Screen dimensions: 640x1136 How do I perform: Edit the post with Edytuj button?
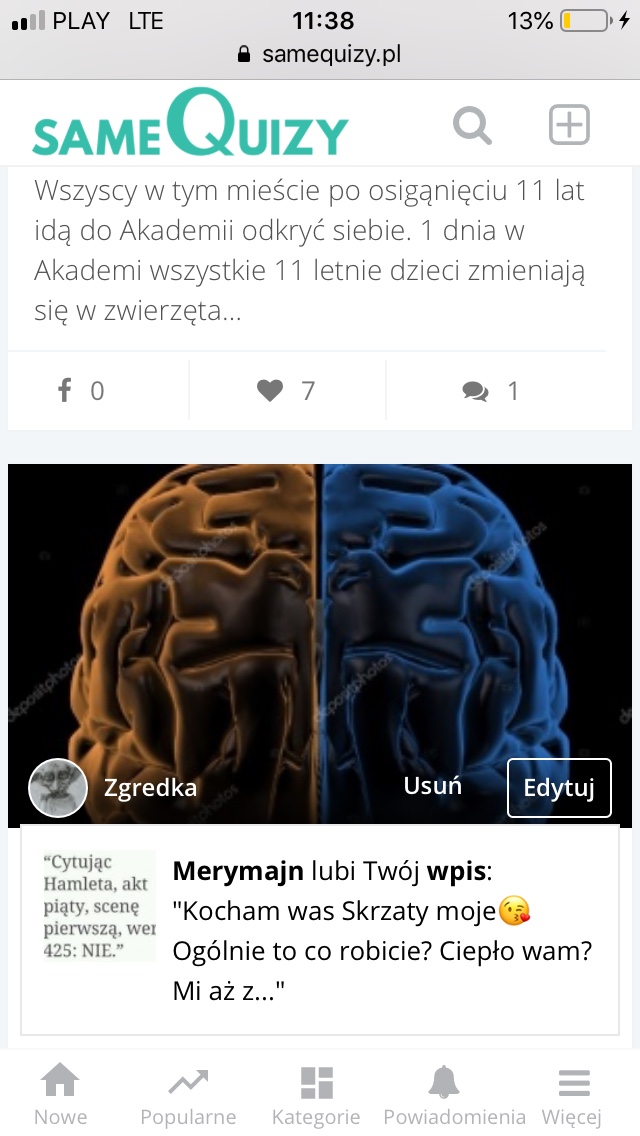pos(559,788)
